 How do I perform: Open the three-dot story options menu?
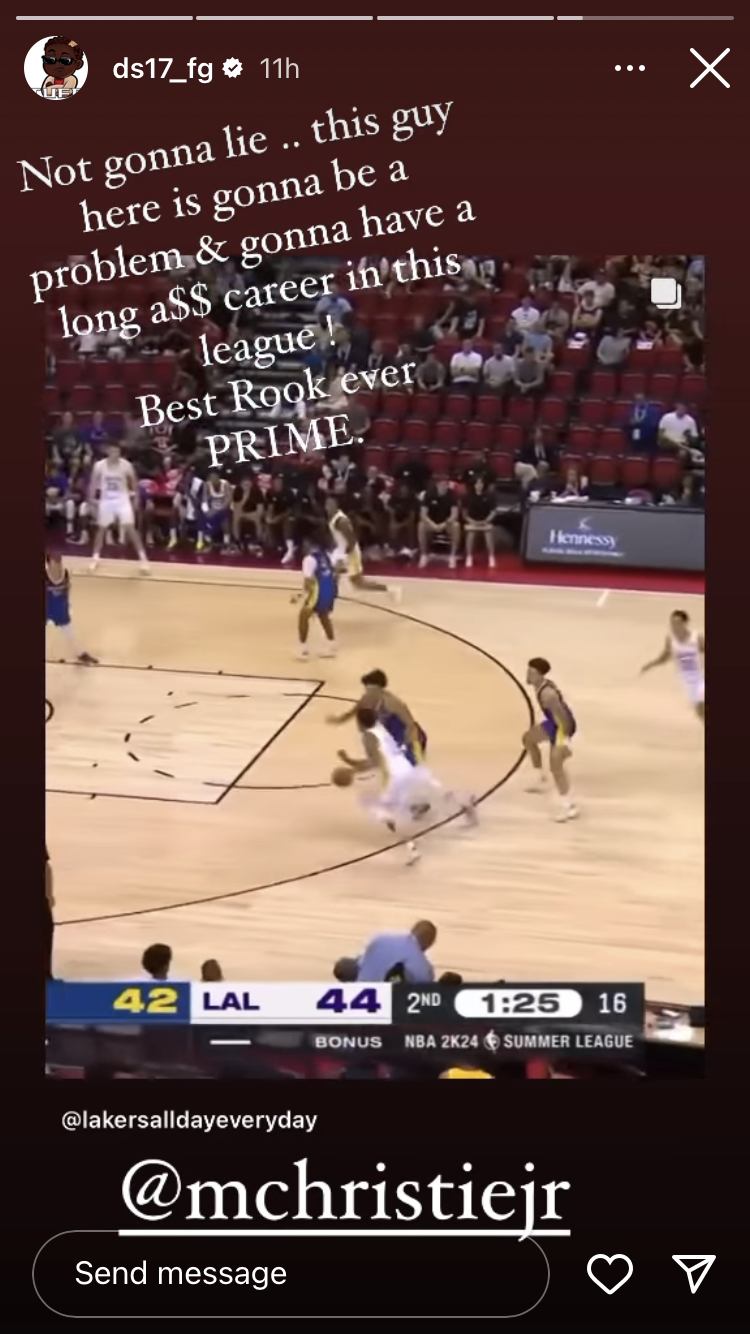pyautogui.click(x=629, y=69)
